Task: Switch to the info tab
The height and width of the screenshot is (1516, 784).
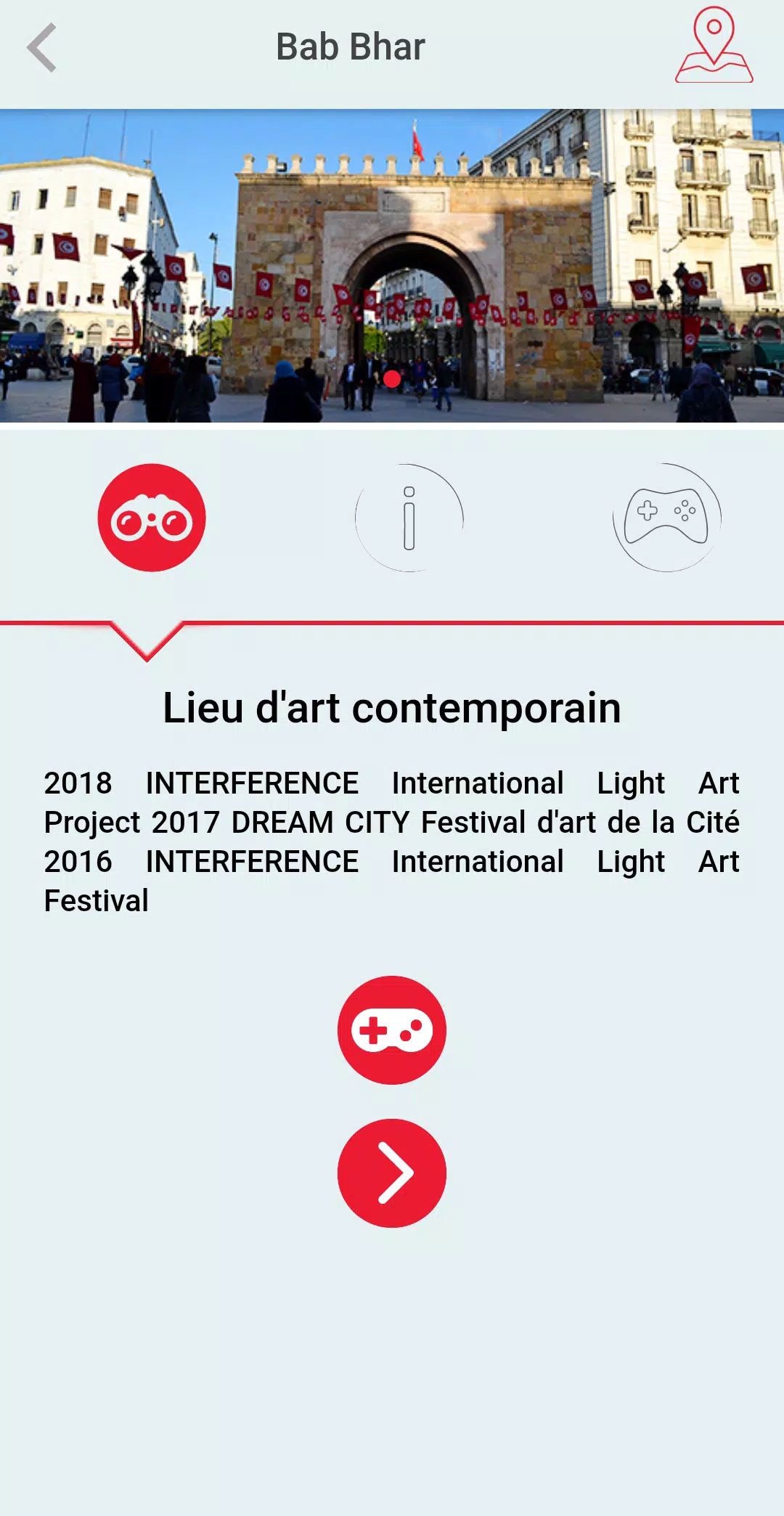Action: tap(409, 518)
